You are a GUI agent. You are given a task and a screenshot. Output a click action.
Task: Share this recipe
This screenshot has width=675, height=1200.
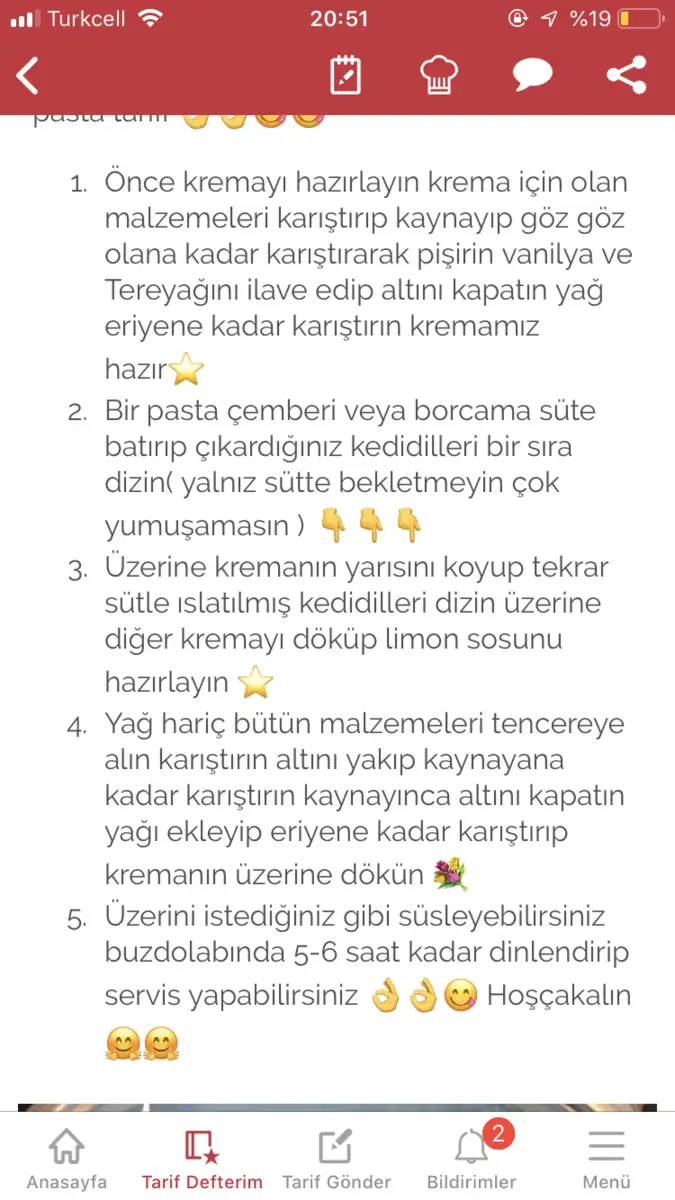[627, 76]
